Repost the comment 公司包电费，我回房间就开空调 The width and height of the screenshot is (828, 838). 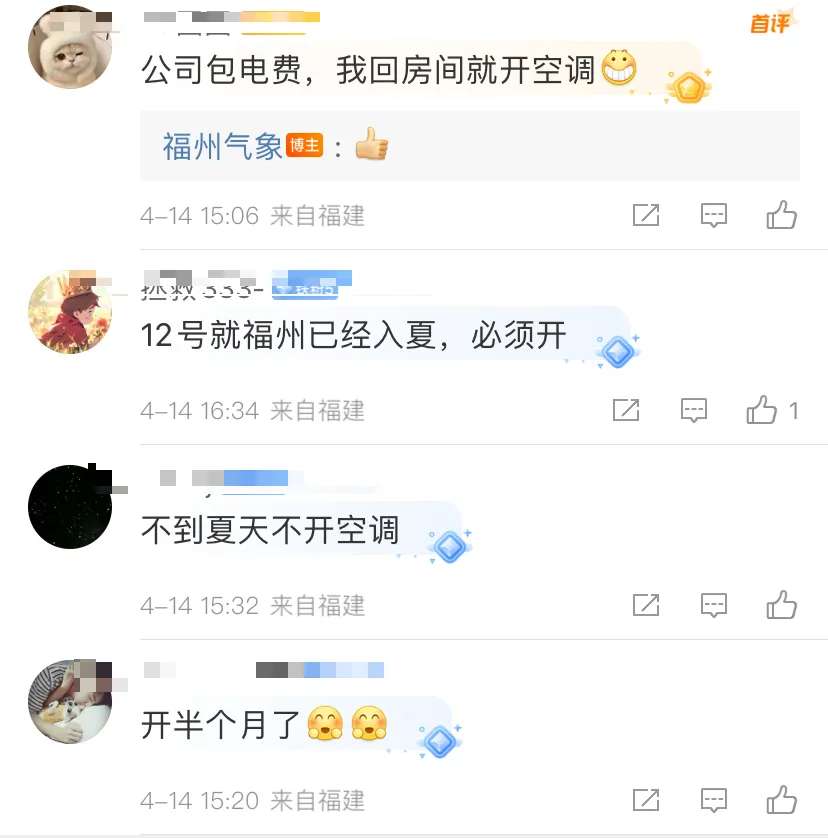(x=646, y=215)
